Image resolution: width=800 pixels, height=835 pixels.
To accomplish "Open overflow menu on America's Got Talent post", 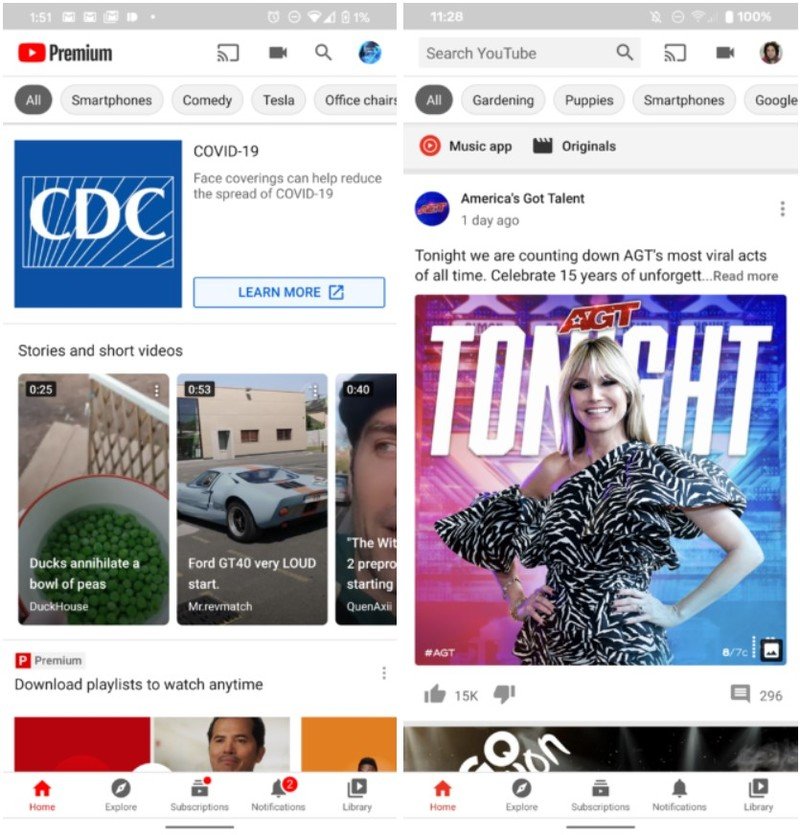I will 782,209.
